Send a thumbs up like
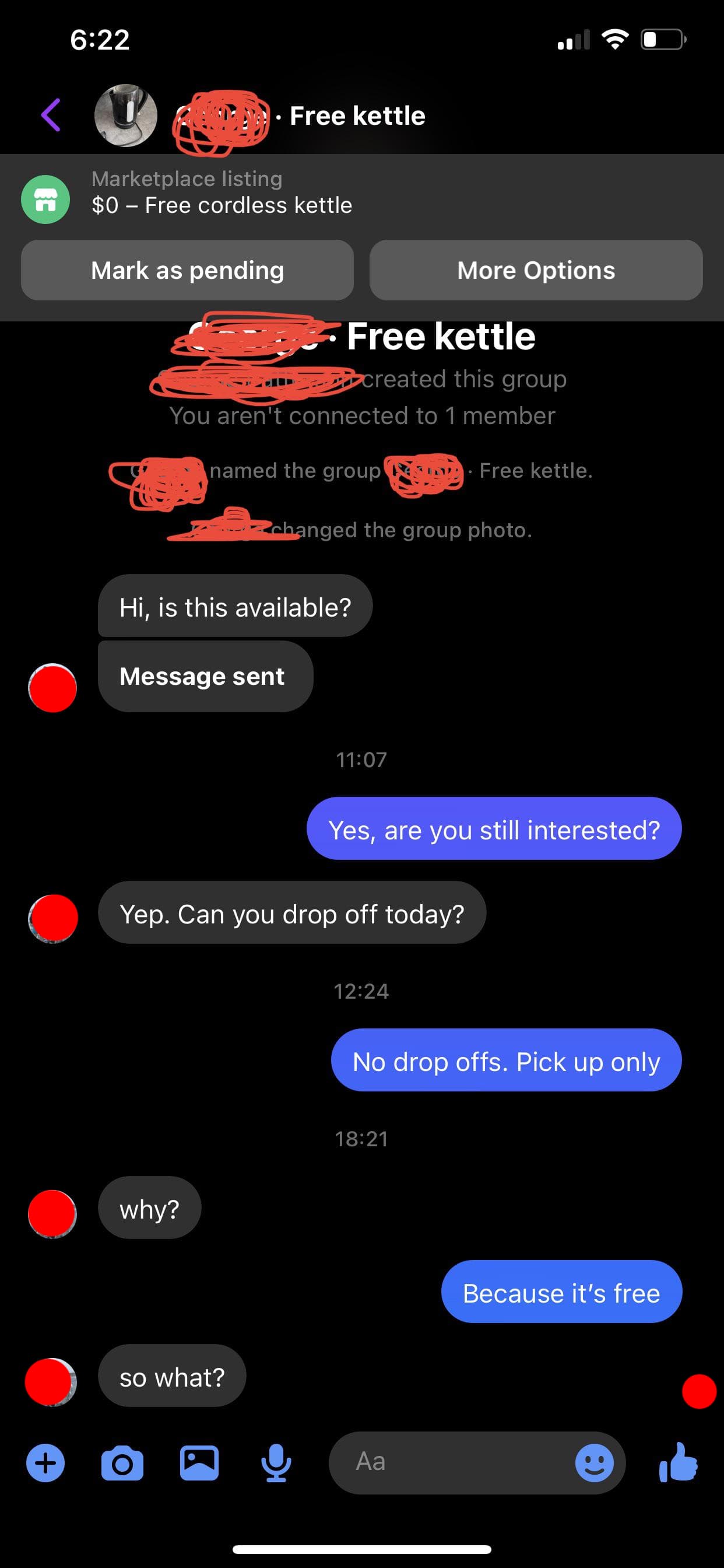Image resolution: width=724 pixels, height=1568 pixels. click(678, 1462)
